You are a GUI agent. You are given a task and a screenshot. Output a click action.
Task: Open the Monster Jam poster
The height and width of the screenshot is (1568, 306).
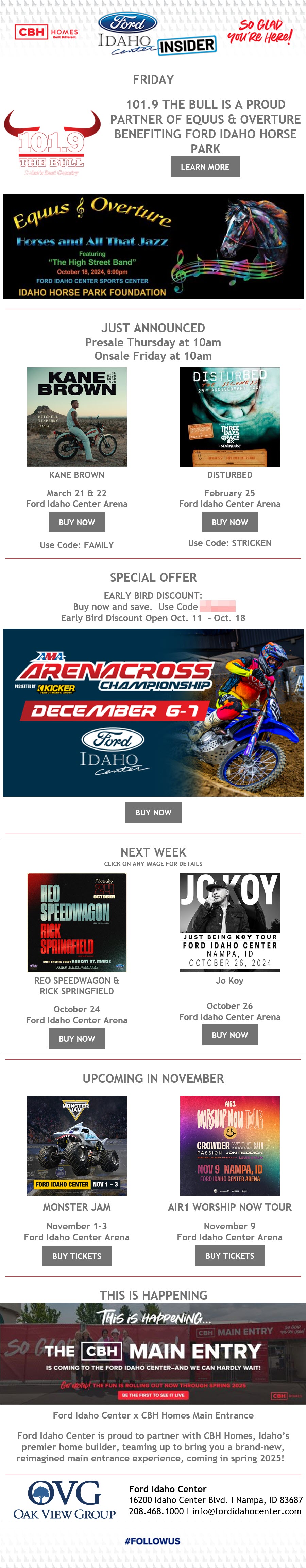77,1146
